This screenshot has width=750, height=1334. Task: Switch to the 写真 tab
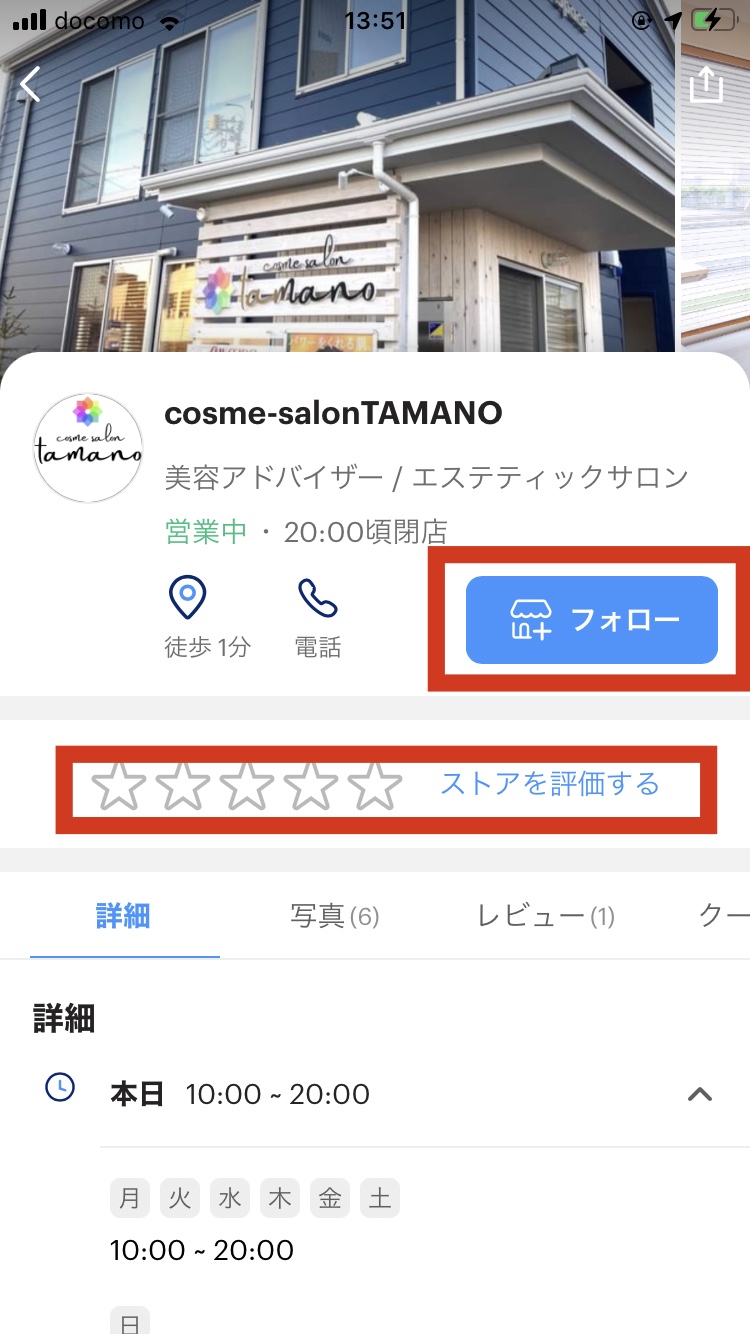(x=334, y=915)
